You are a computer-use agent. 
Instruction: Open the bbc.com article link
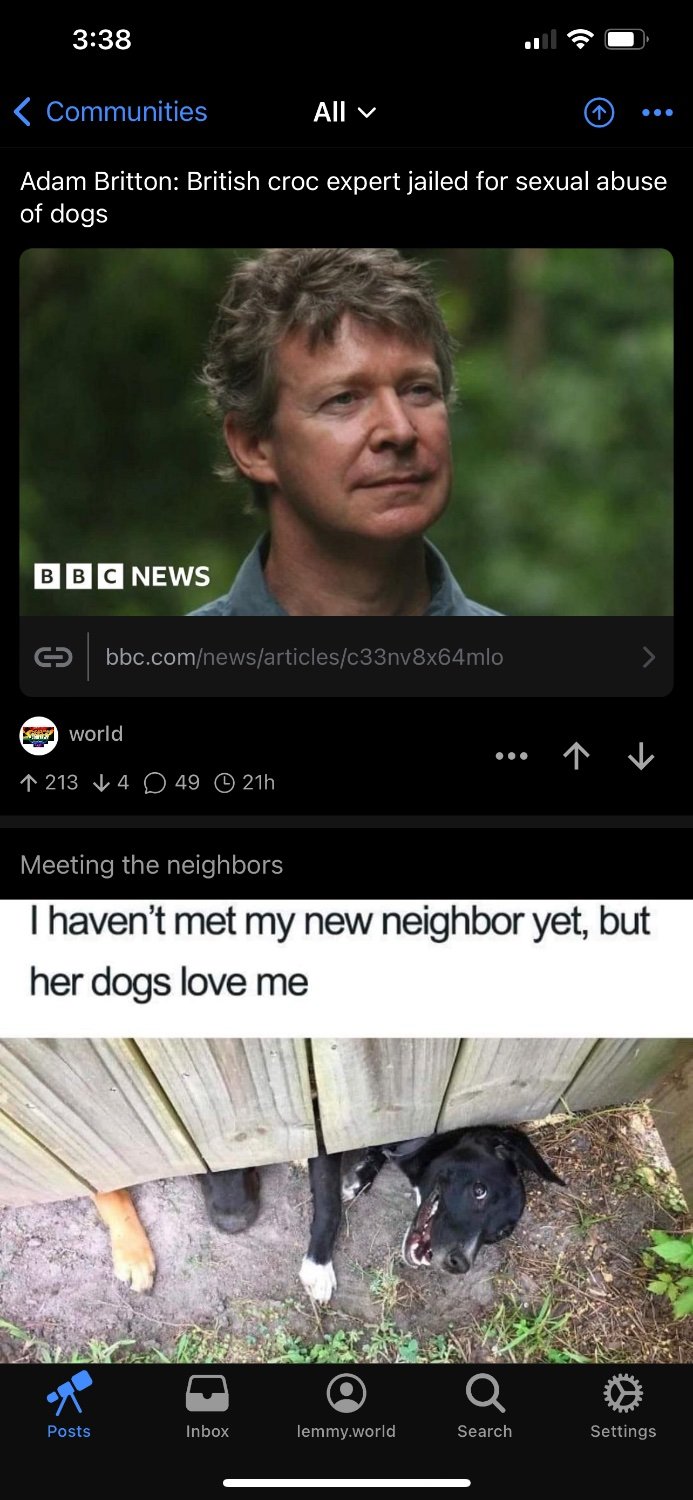346,657
